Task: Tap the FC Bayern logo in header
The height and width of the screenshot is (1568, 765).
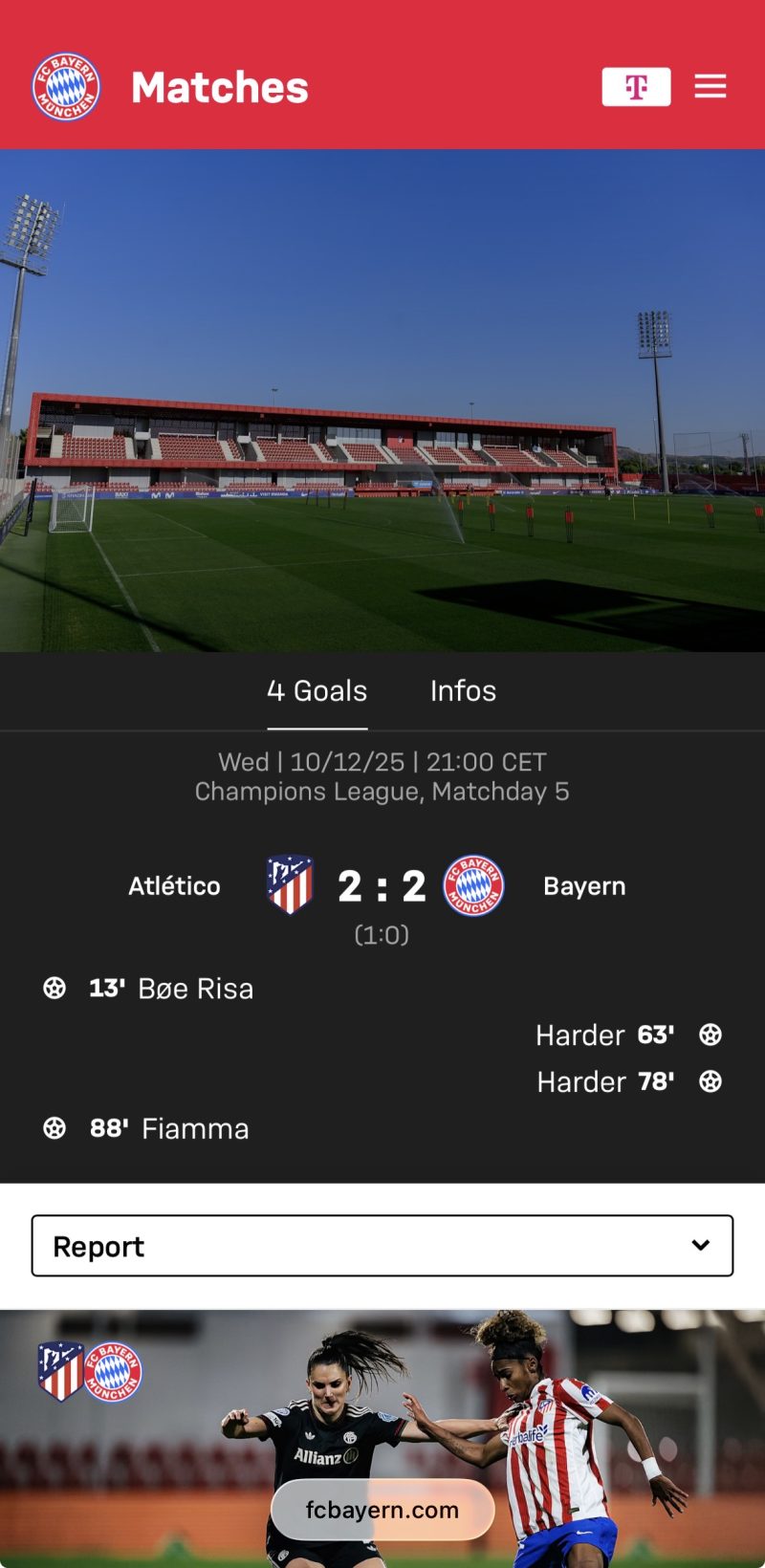Action: pos(66,87)
